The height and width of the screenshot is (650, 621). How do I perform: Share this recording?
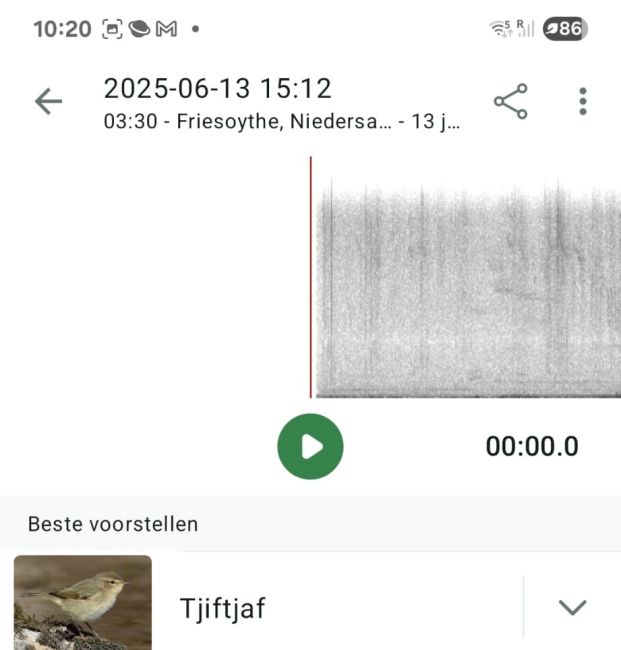510,101
